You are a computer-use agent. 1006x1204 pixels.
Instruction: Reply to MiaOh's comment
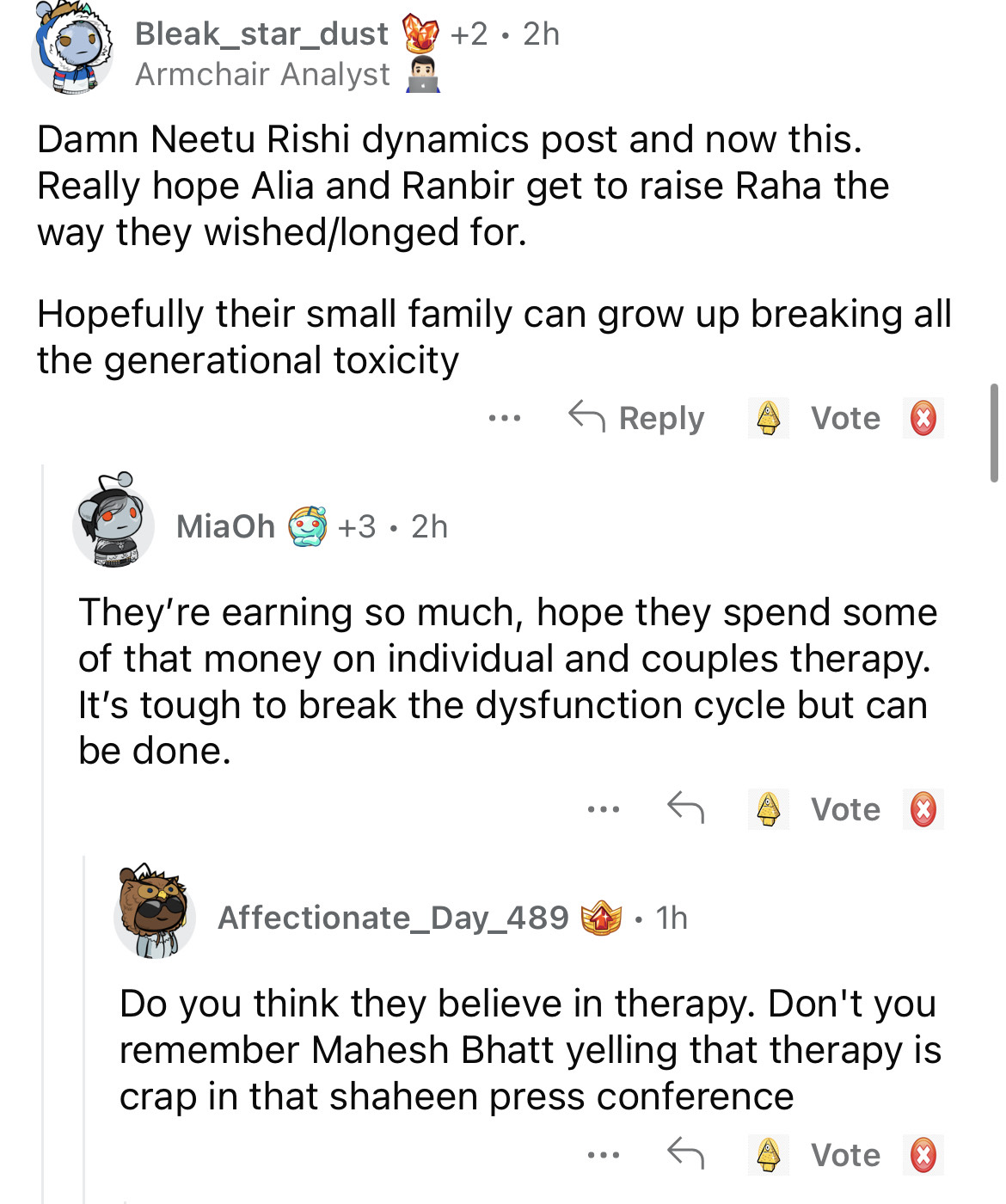click(685, 809)
